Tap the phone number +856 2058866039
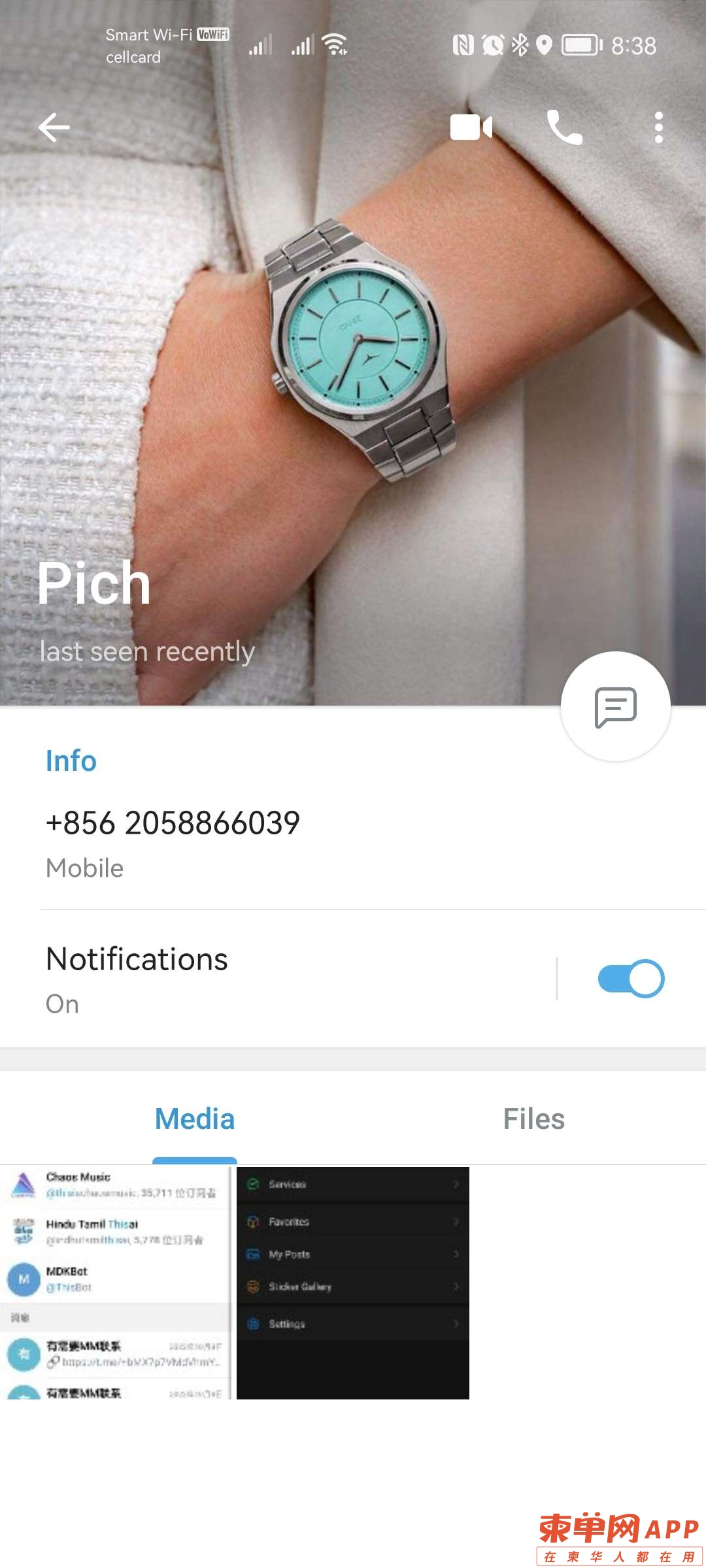Screen dimensions: 706x1568 173,823
